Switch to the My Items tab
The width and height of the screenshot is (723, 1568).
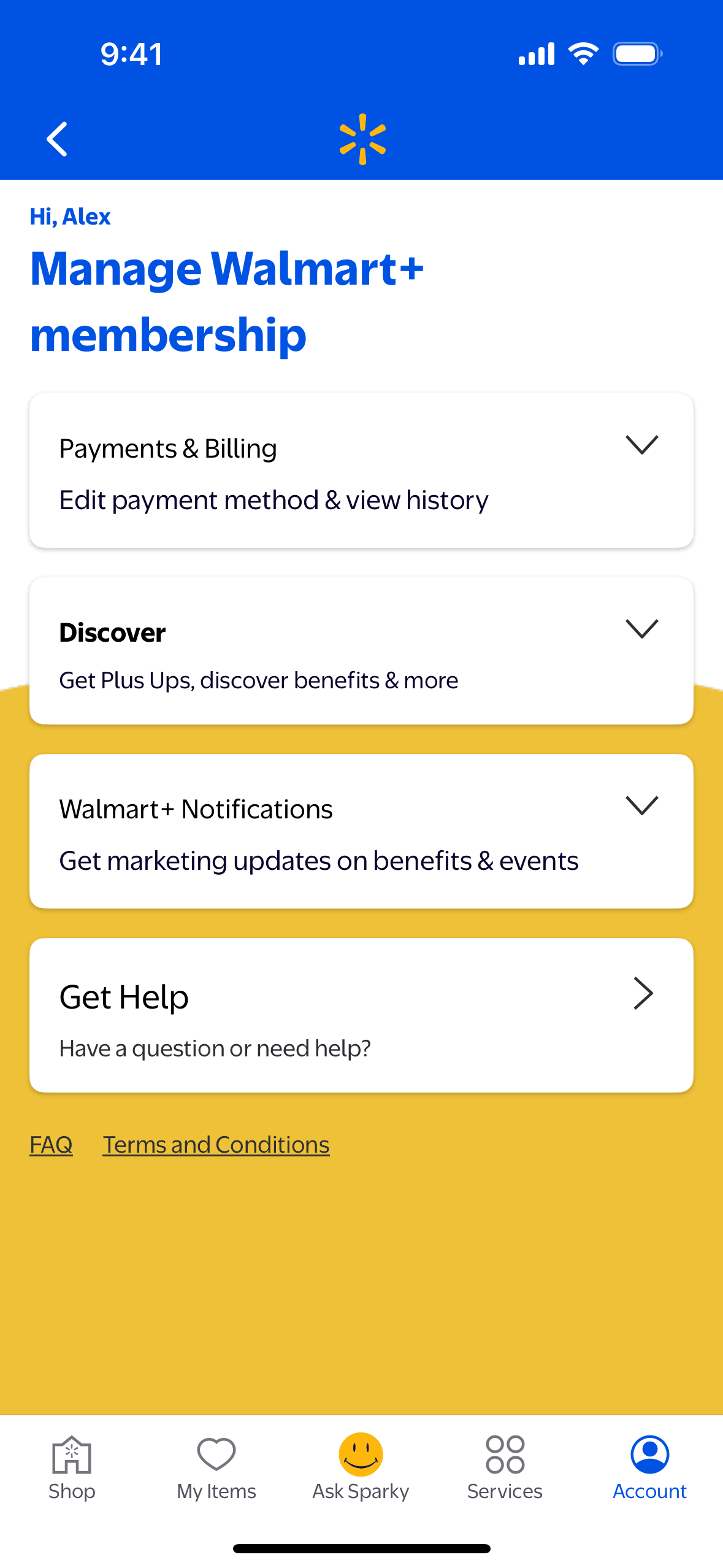(216, 1467)
